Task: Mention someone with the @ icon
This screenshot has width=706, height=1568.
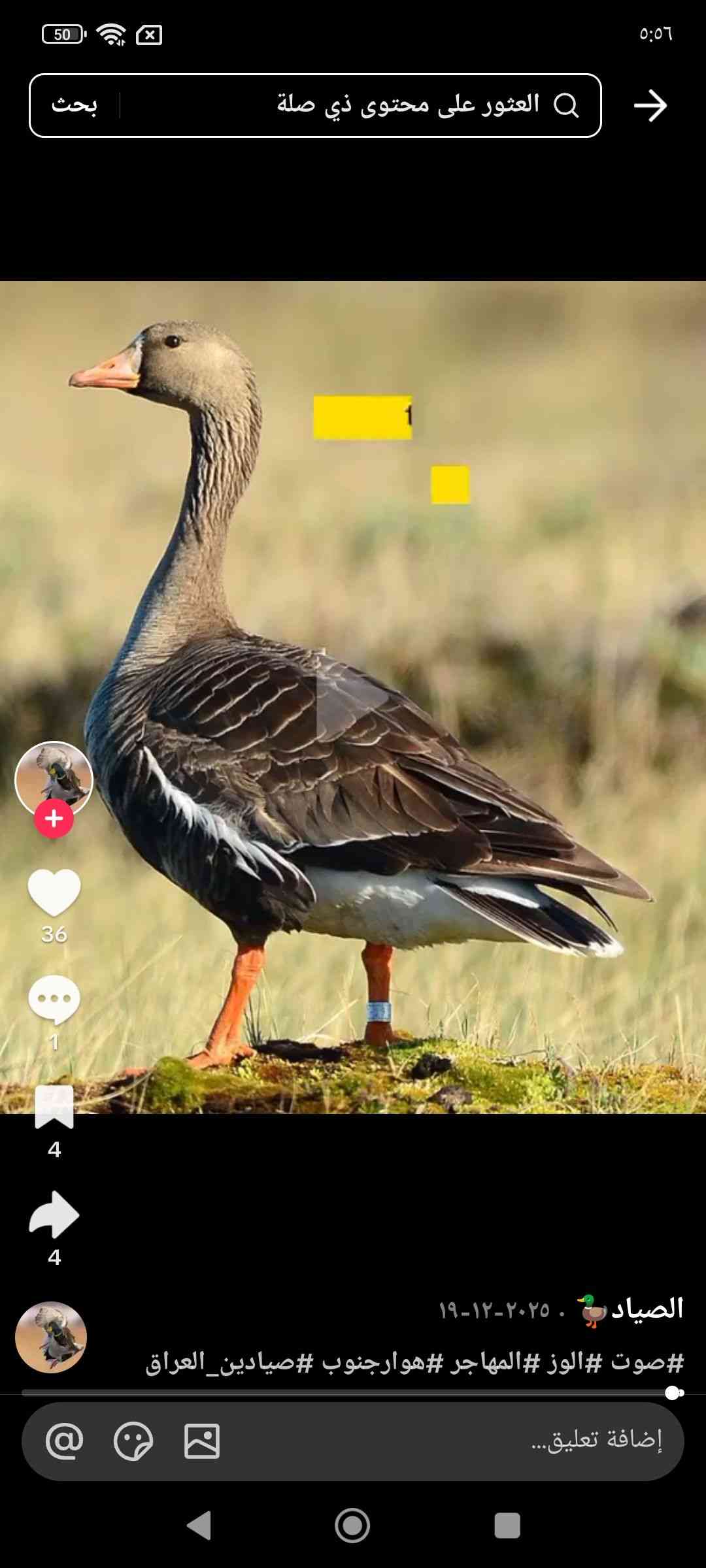Action: coord(64,1441)
